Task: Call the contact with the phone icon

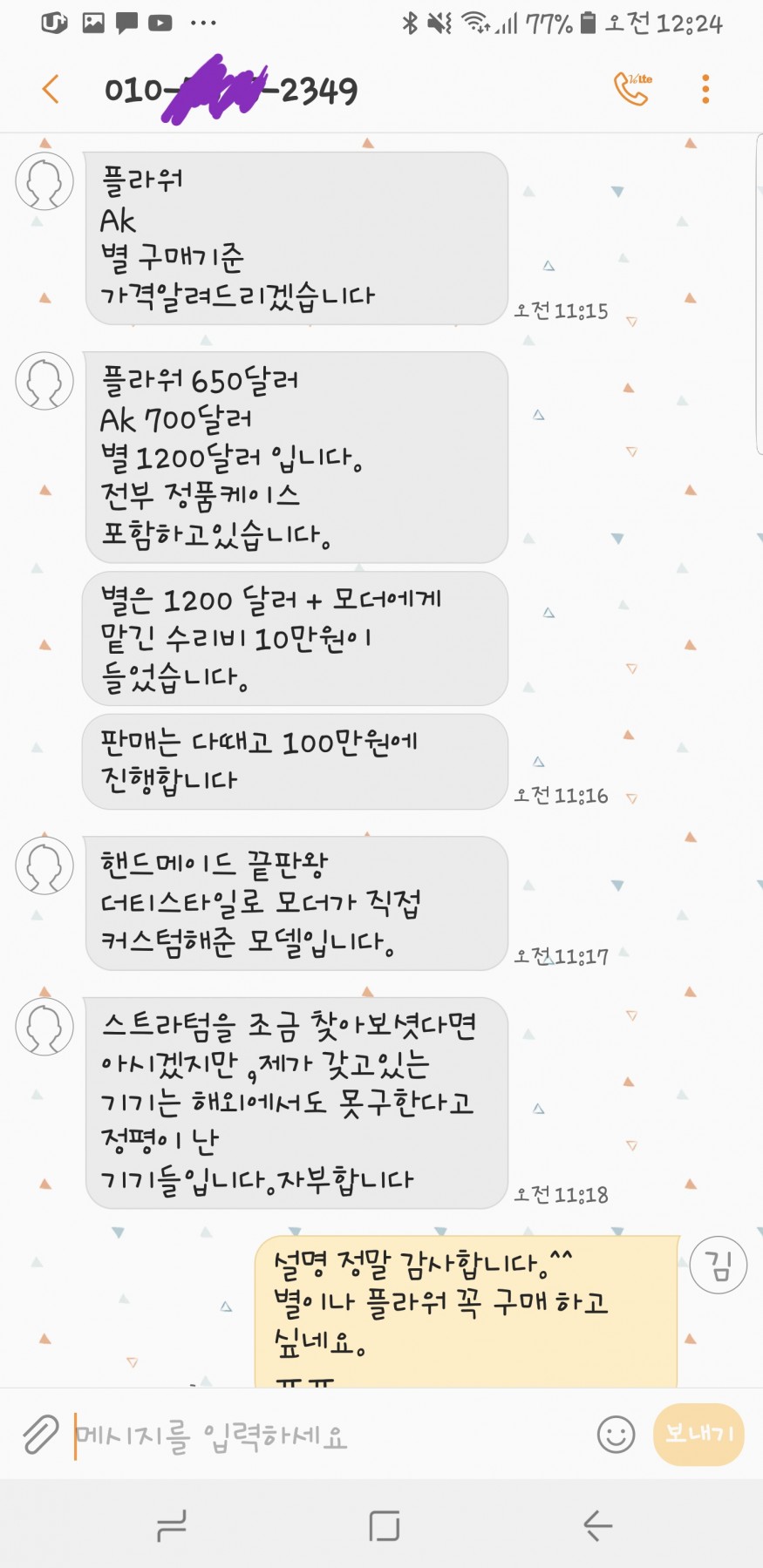Action: click(x=632, y=89)
